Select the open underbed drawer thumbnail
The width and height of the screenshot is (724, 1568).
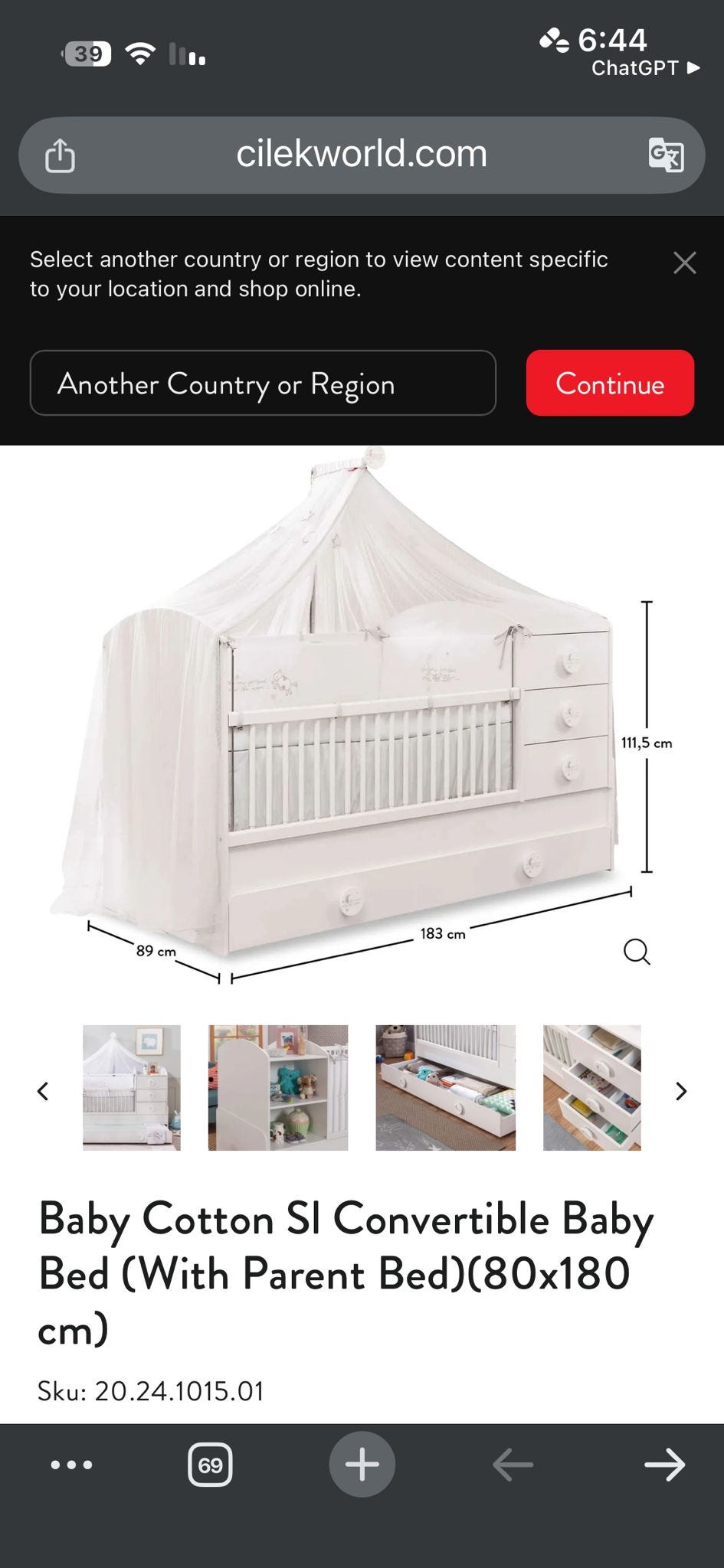[x=445, y=1088]
